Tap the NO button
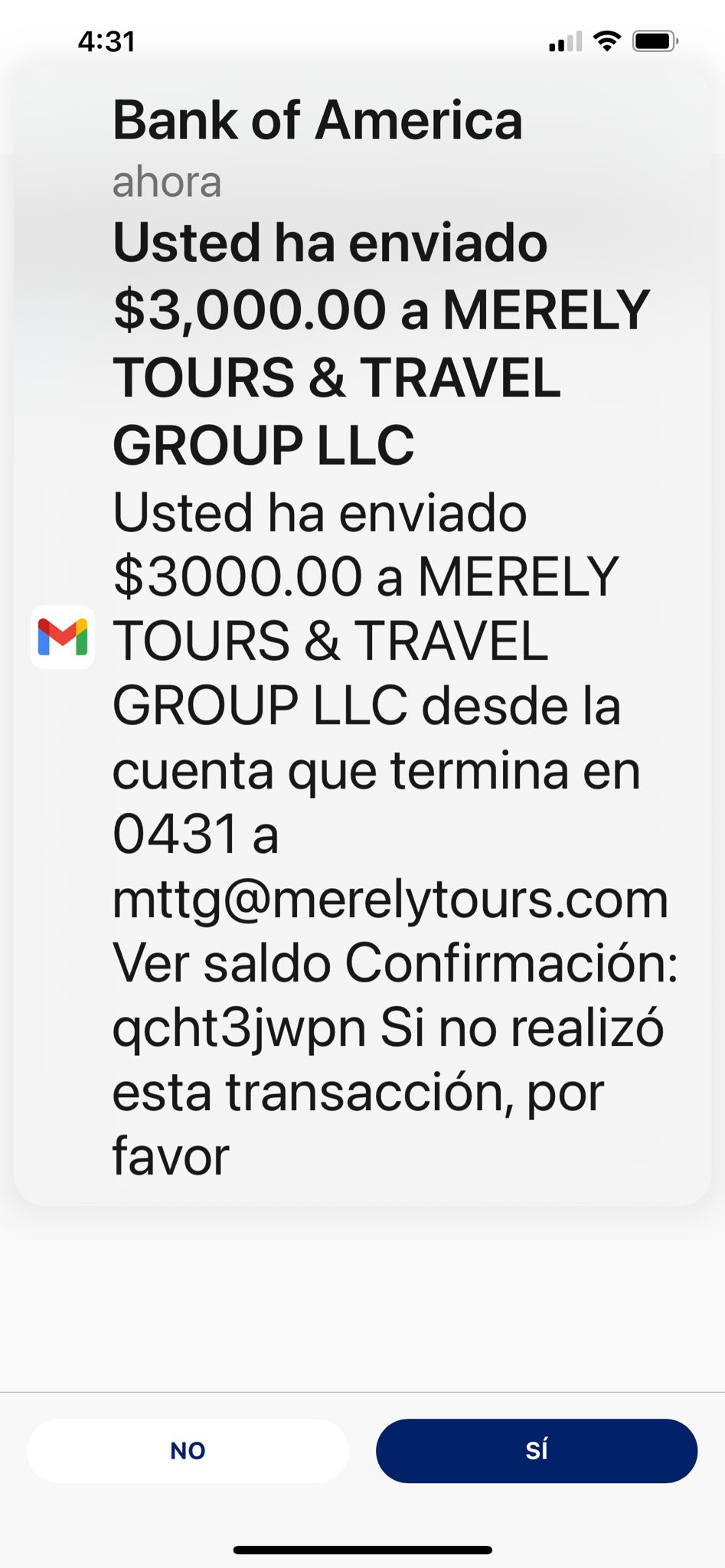The height and width of the screenshot is (1568, 725). click(x=188, y=1451)
